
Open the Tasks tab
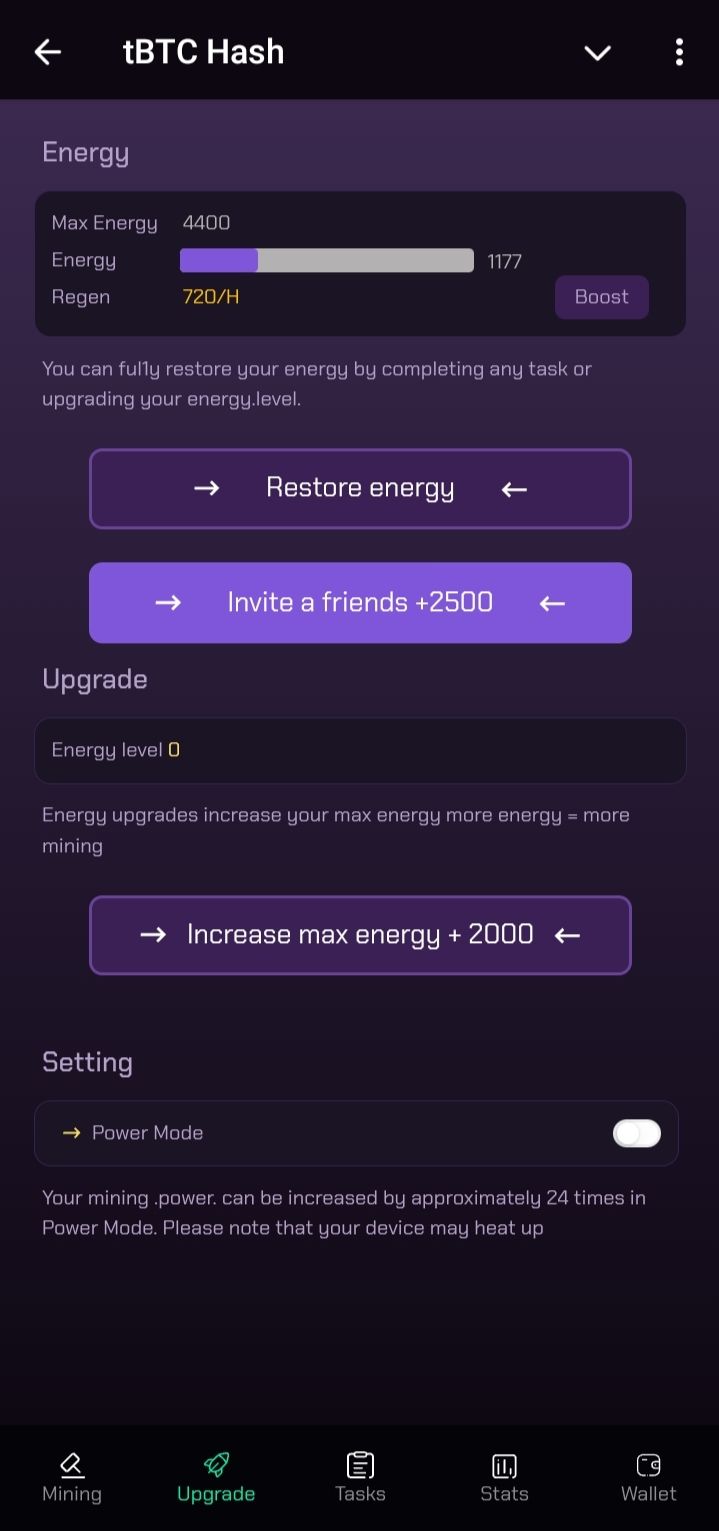(360, 1477)
